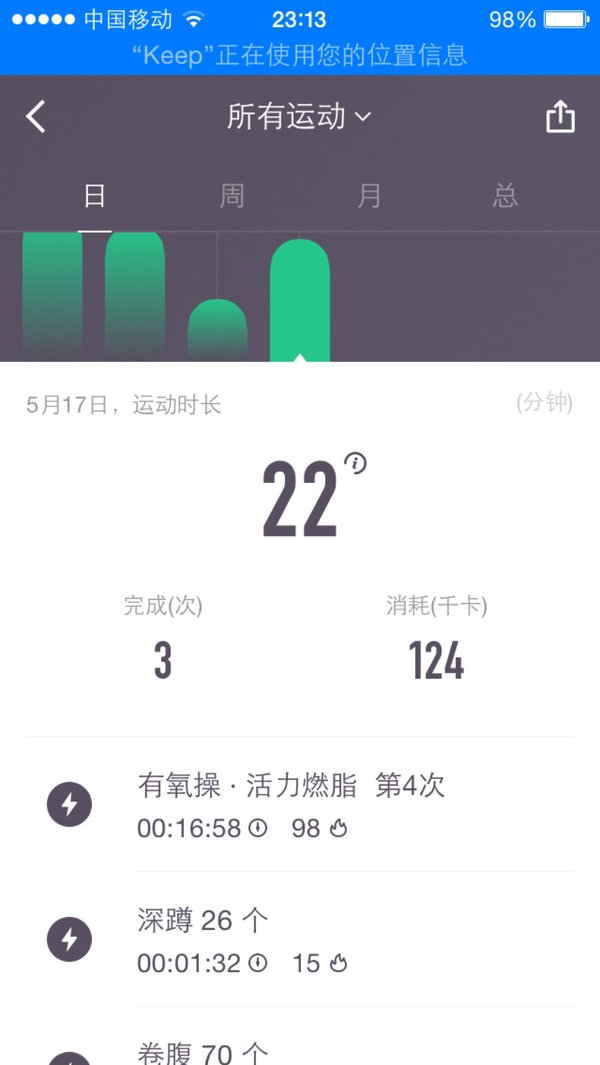Open the 深蹲 26 个 record
The height and width of the screenshot is (1065, 600).
tap(300, 939)
